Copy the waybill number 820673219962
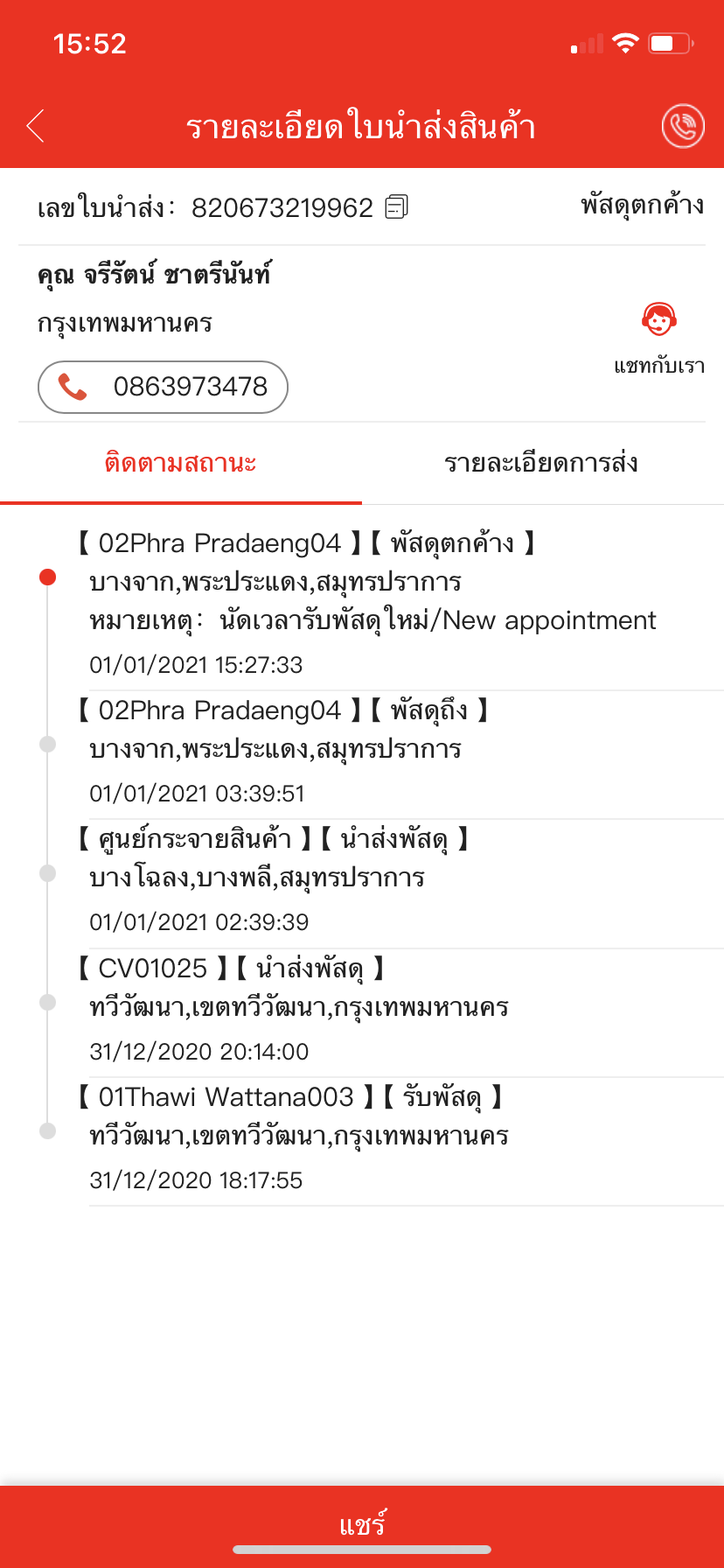Viewport: 724px width, 1568px height. pyautogui.click(x=397, y=206)
